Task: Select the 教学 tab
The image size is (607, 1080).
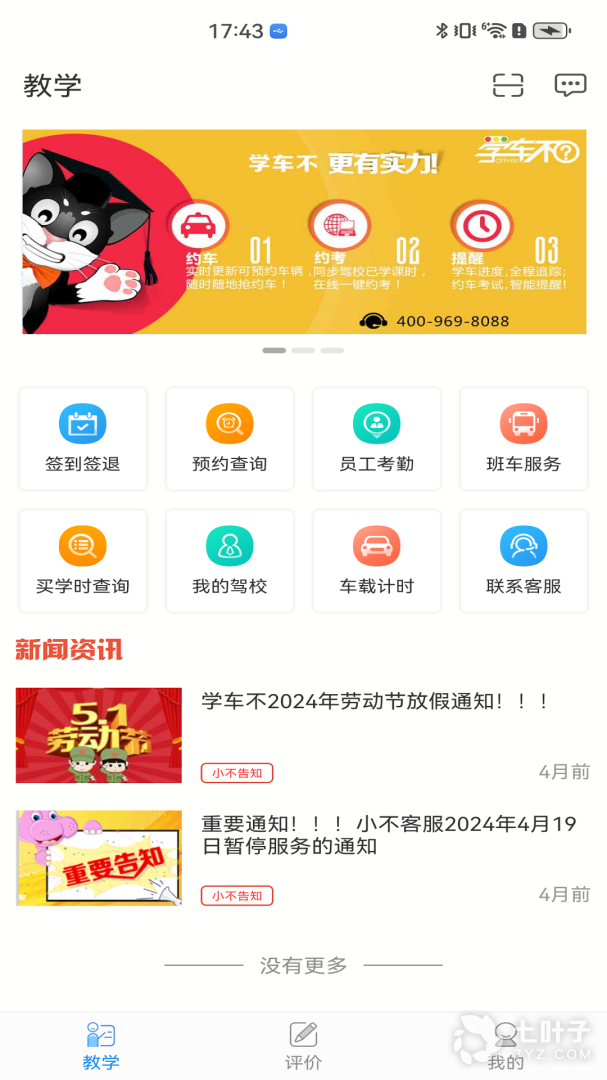Action: [101, 1046]
